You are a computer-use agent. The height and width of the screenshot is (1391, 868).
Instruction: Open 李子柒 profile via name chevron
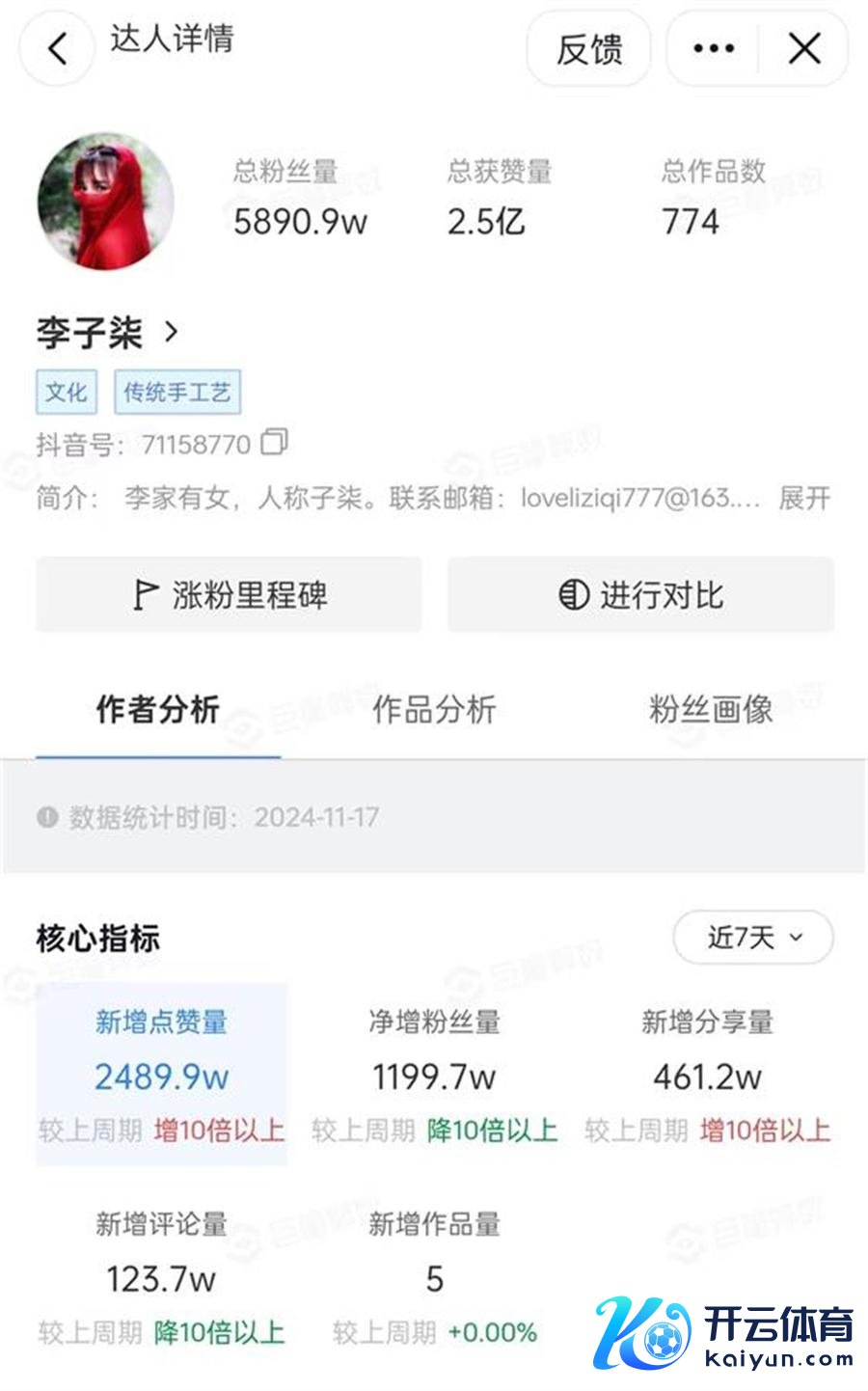(x=172, y=332)
